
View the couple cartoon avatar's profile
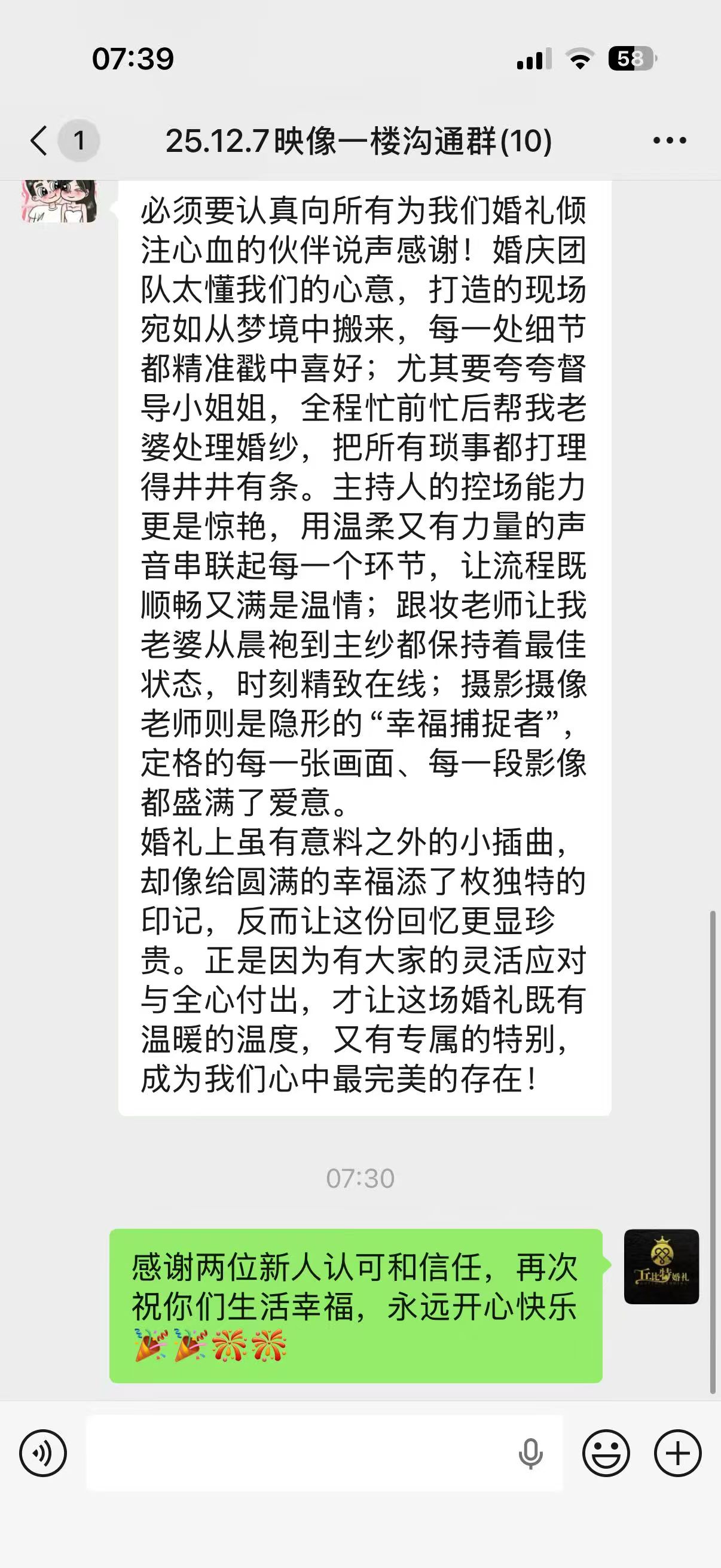click(59, 201)
